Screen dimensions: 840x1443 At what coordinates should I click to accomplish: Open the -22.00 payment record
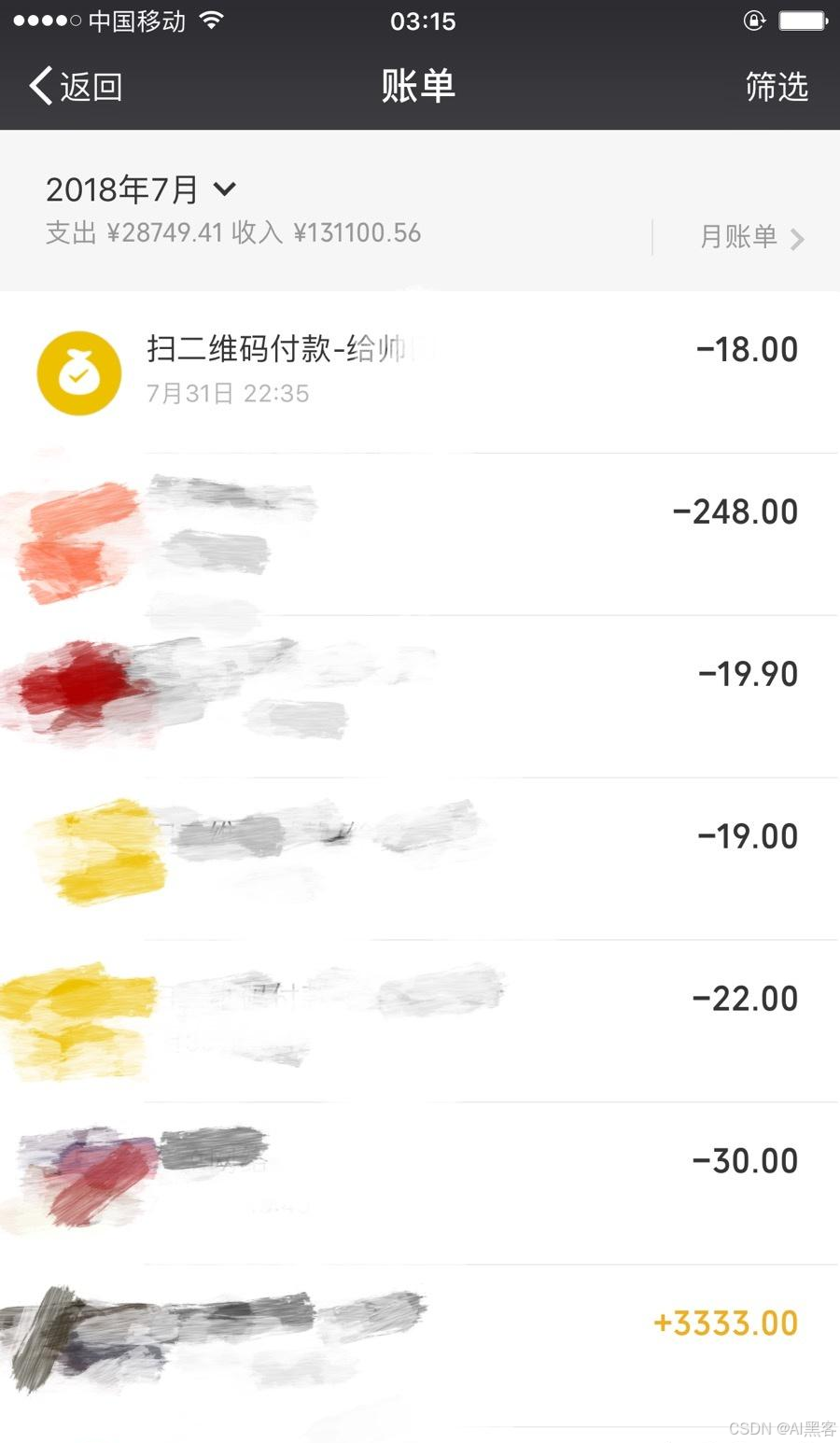420,1021
